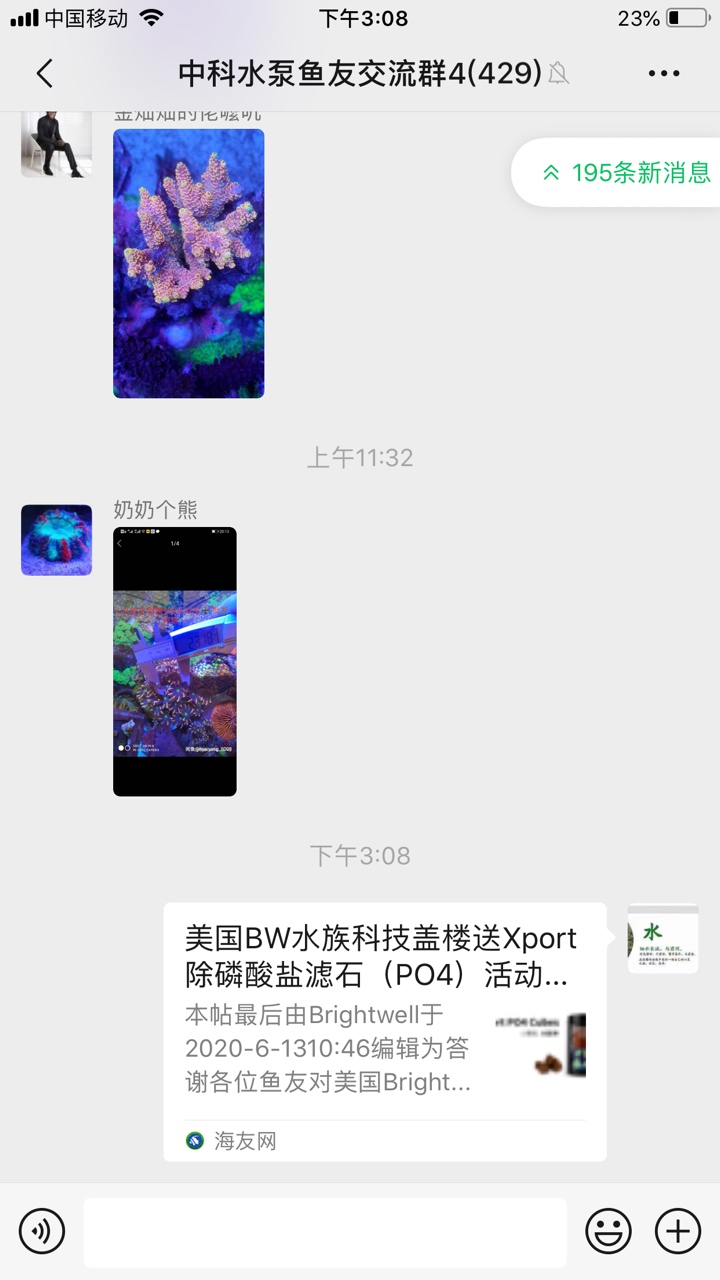Open the emoji sticker panel
Viewport: 720px width, 1280px height.
point(608,1230)
